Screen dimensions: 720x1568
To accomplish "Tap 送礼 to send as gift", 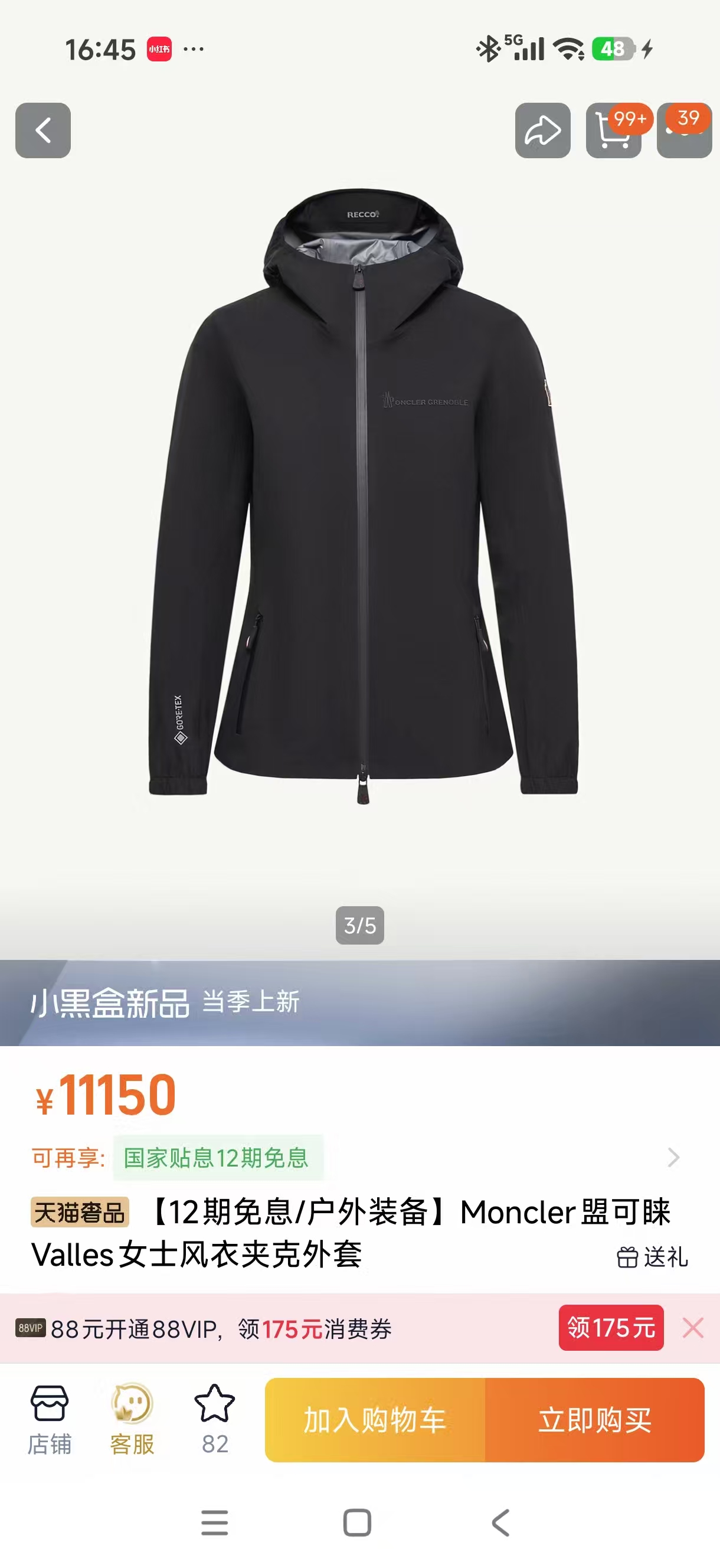I will (653, 1256).
